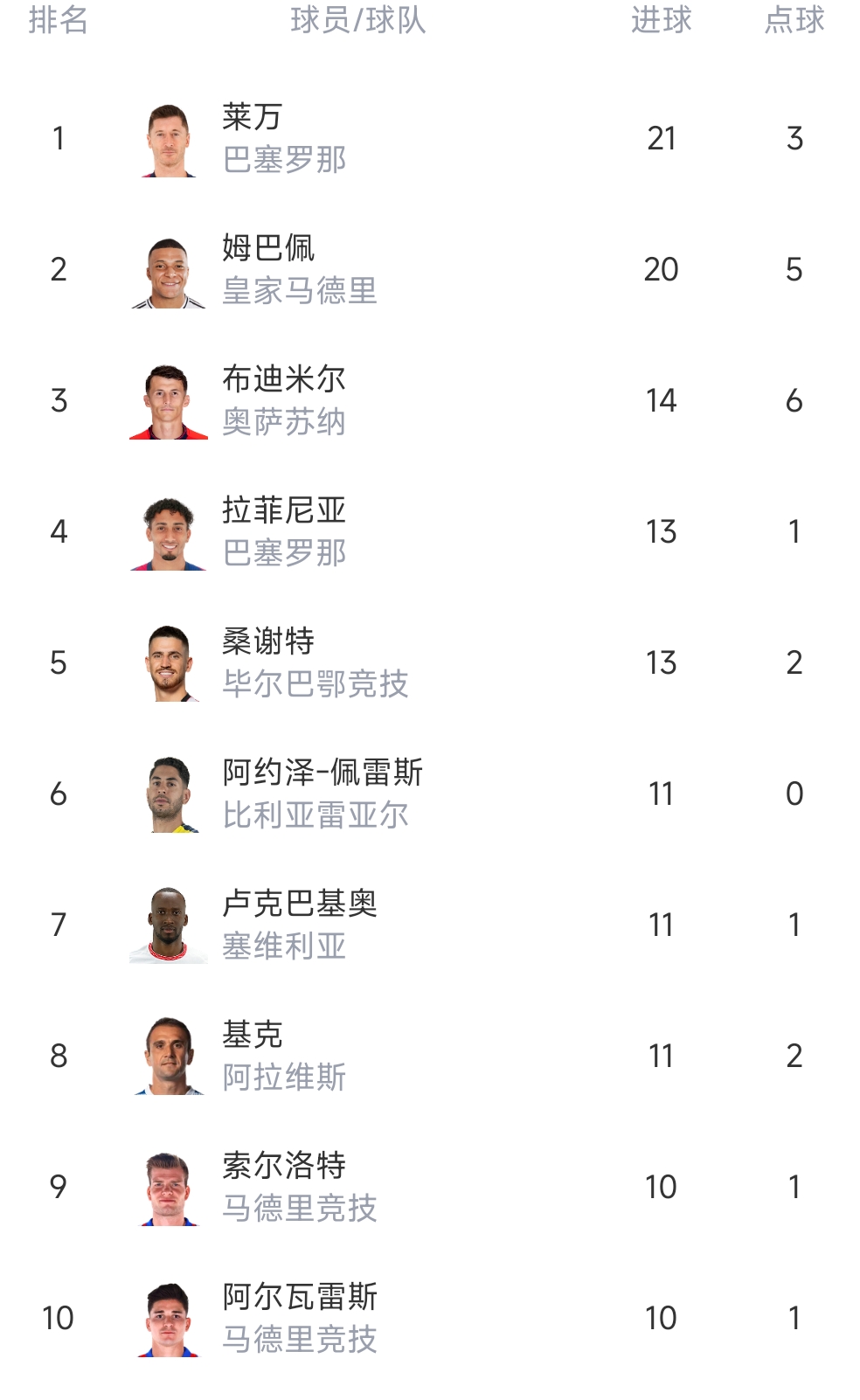
Task: Open 索尔洛特's player page
Action: tap(283, 1166)
